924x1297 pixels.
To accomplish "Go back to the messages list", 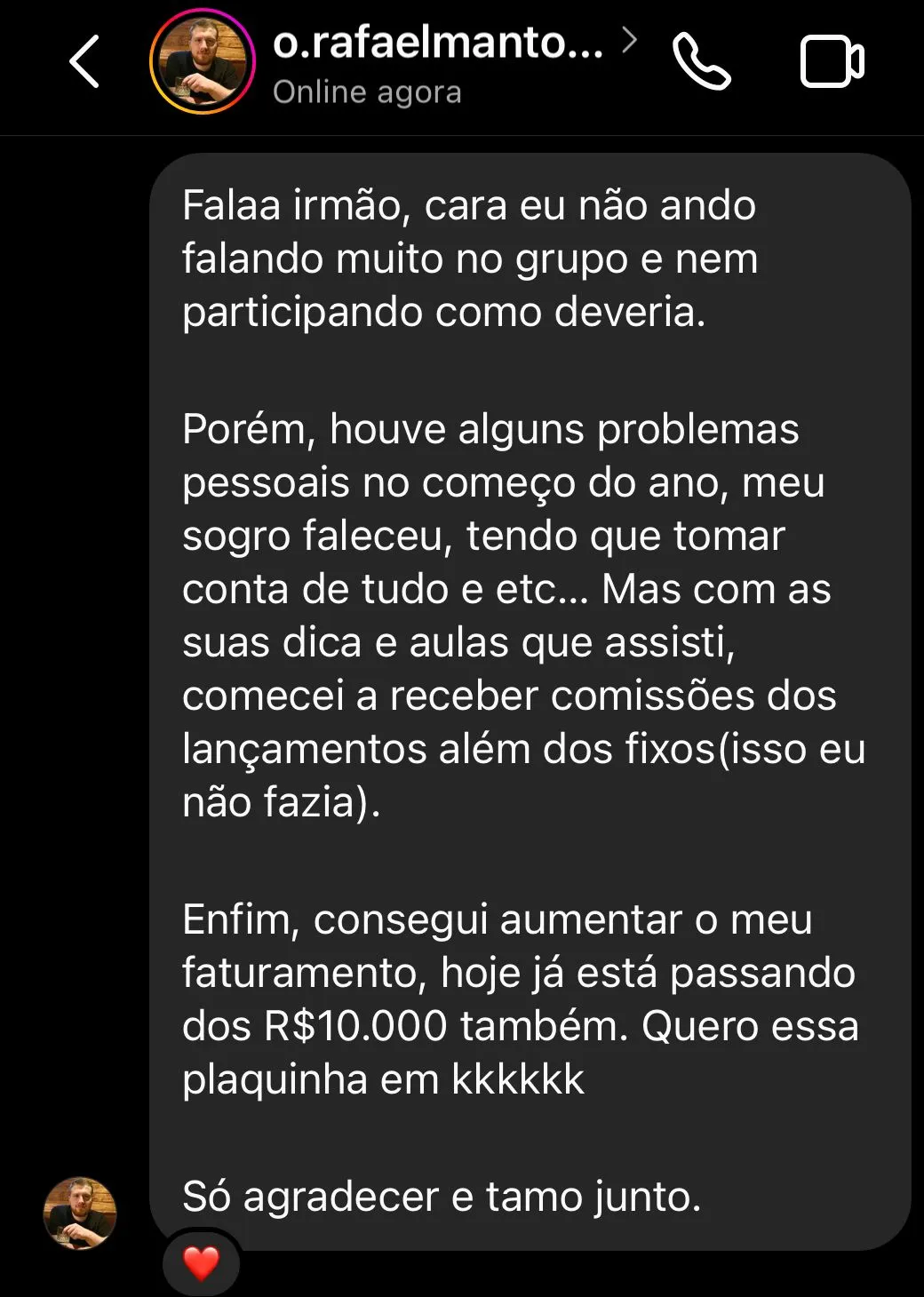I will 84,62.
